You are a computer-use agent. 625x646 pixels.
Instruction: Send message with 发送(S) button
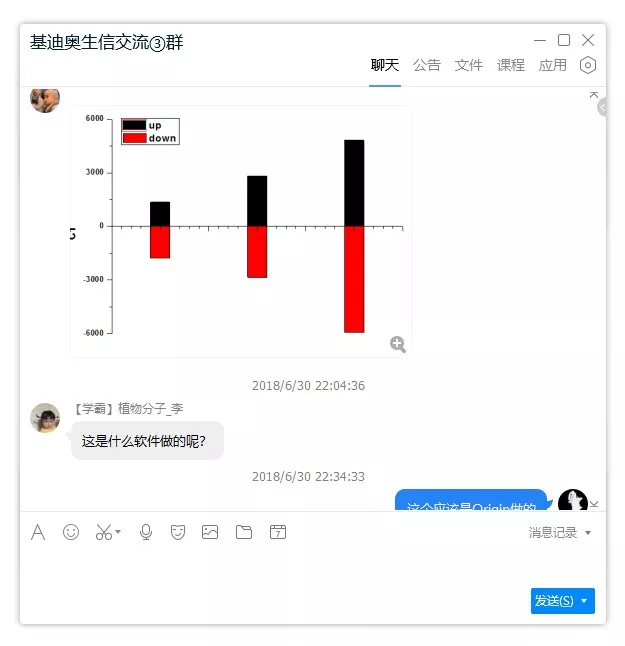click(x=554, y=600)
